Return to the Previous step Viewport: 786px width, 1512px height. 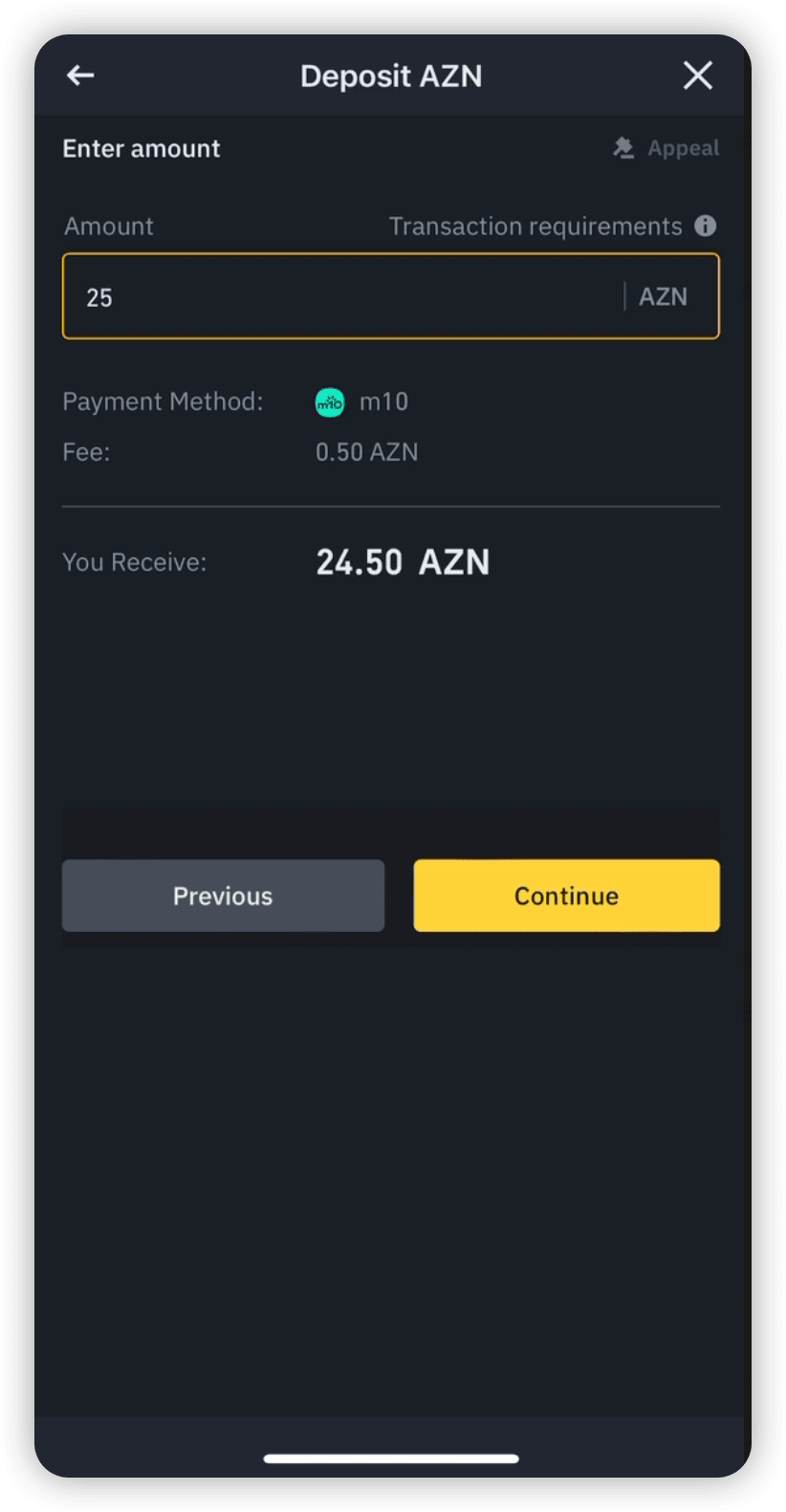pos(223,896)
